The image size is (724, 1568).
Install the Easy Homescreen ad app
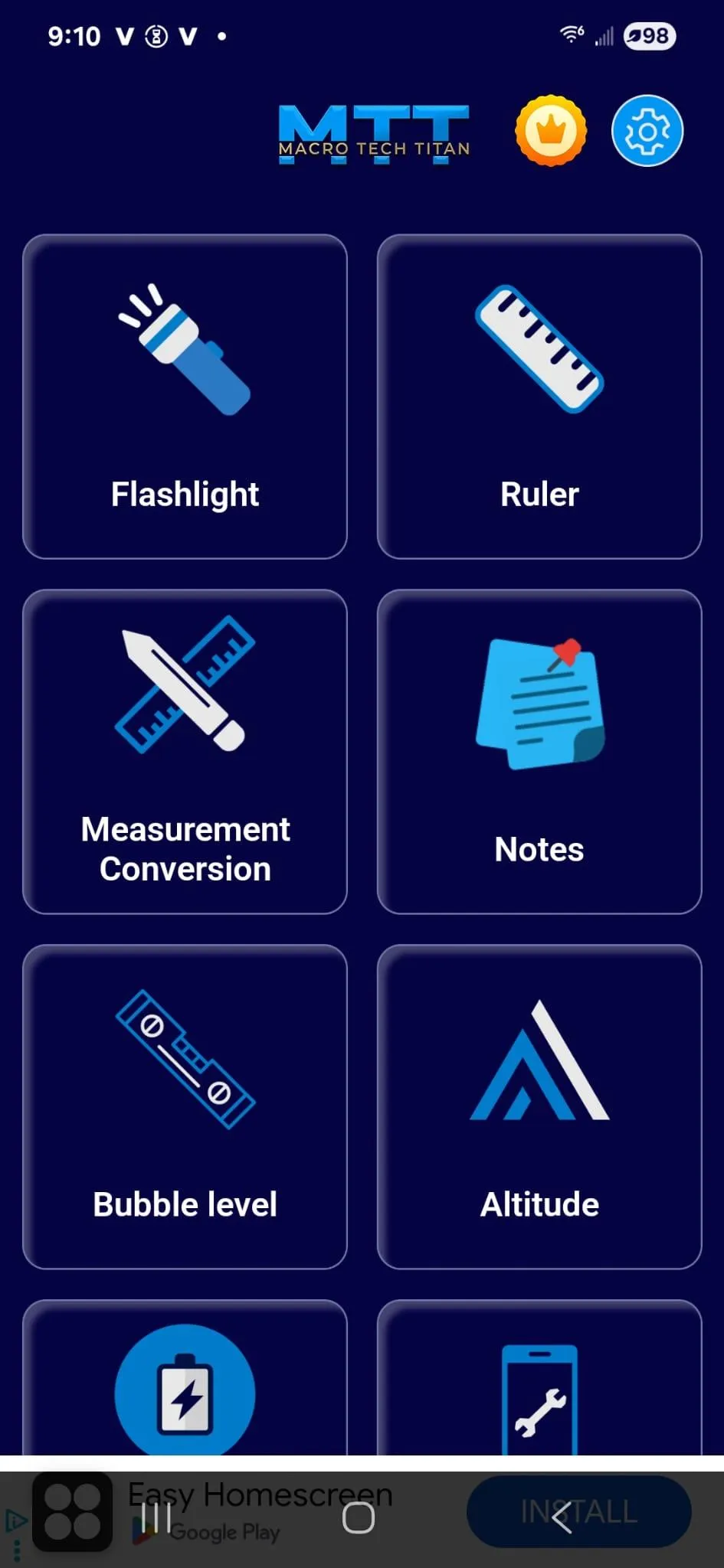579,1512
